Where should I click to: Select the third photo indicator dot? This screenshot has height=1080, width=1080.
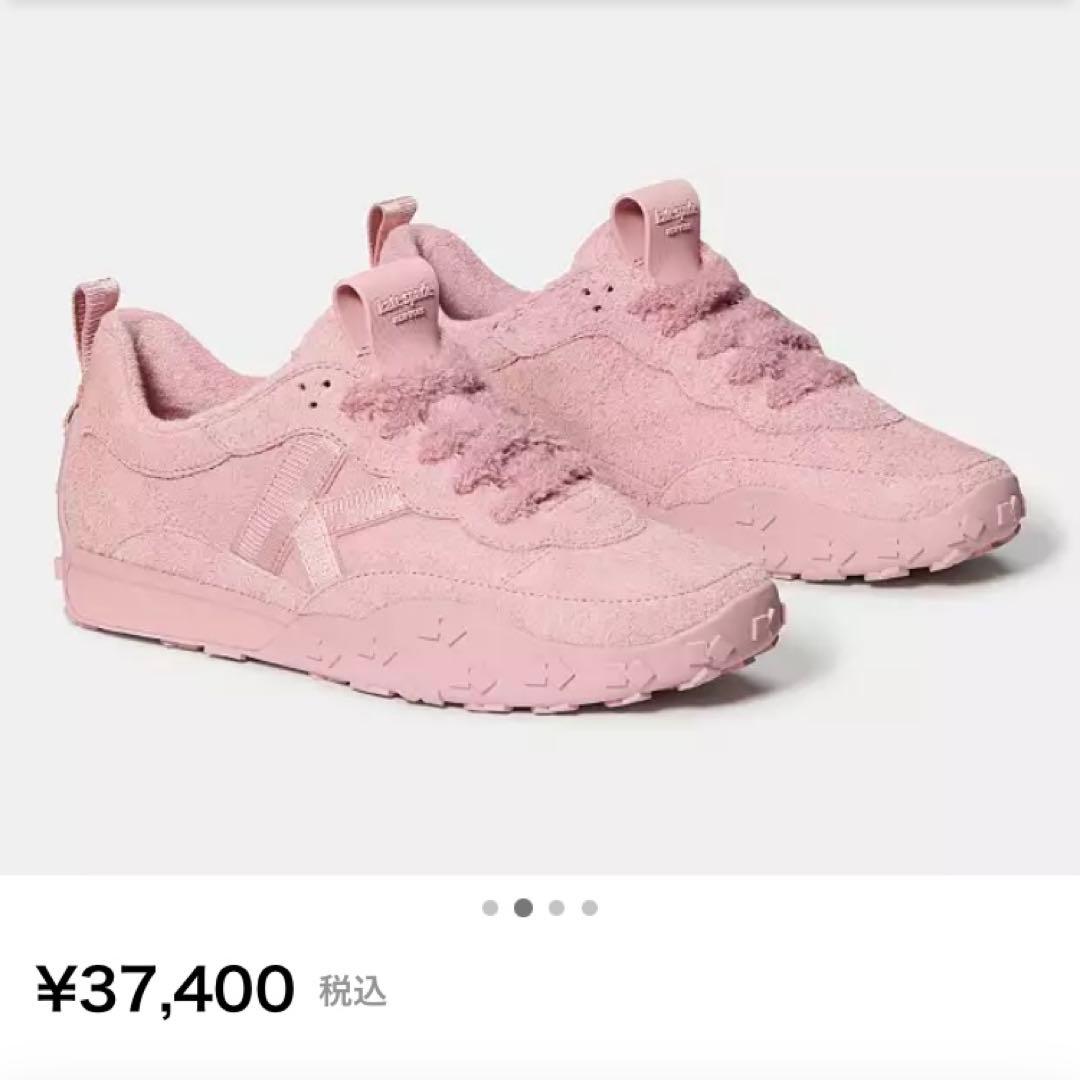click(557, 908)
